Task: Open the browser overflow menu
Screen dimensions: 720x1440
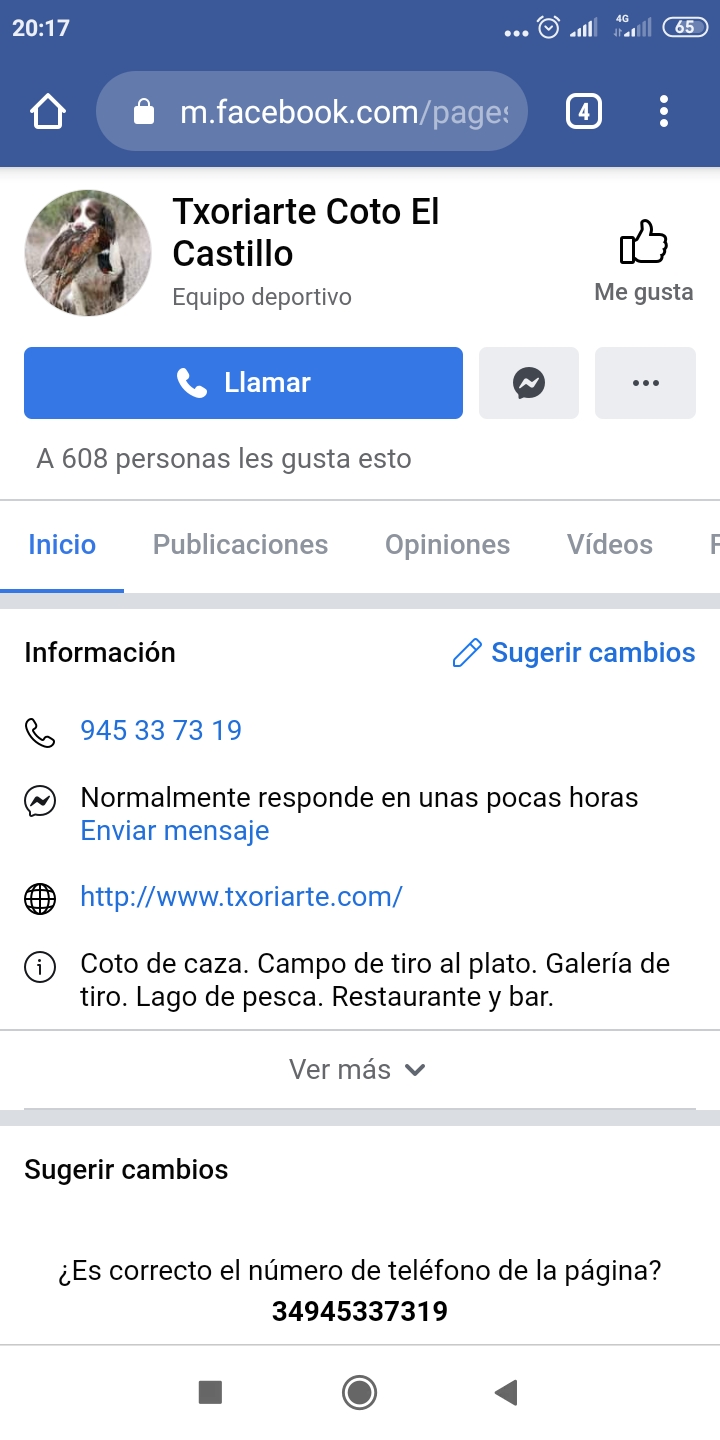Action: coord(664,112)
